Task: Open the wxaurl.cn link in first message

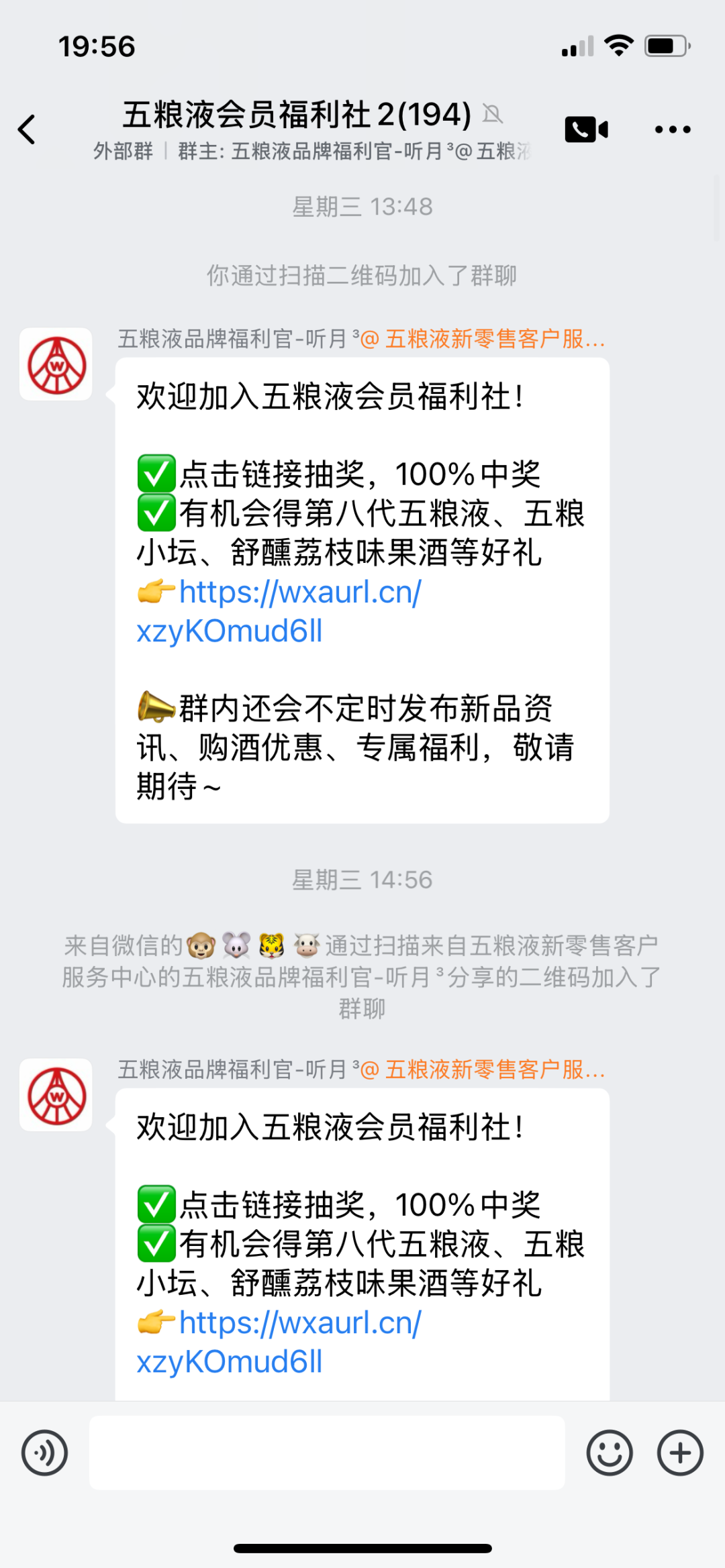Action: click(x=279, y=612)
